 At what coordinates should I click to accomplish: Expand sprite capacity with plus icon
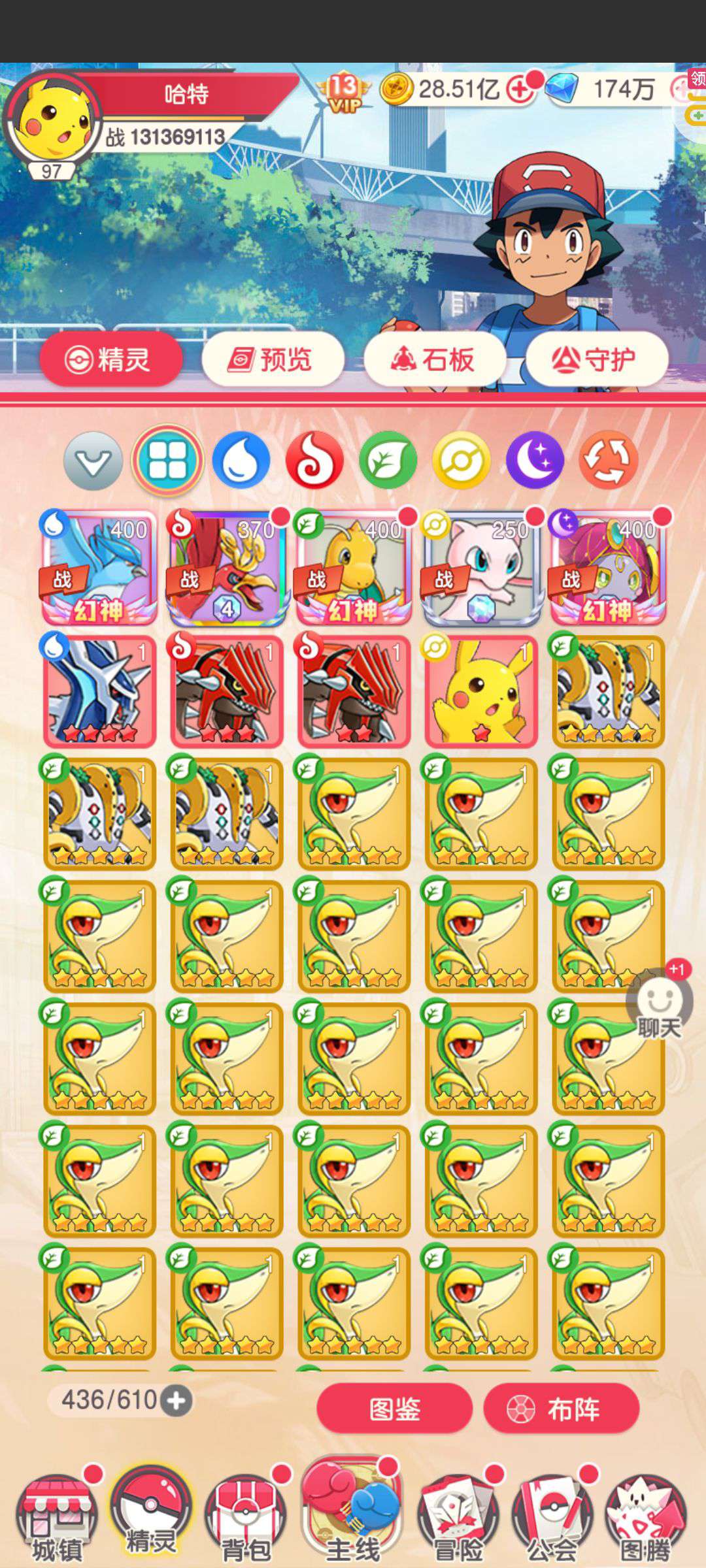176,1400
